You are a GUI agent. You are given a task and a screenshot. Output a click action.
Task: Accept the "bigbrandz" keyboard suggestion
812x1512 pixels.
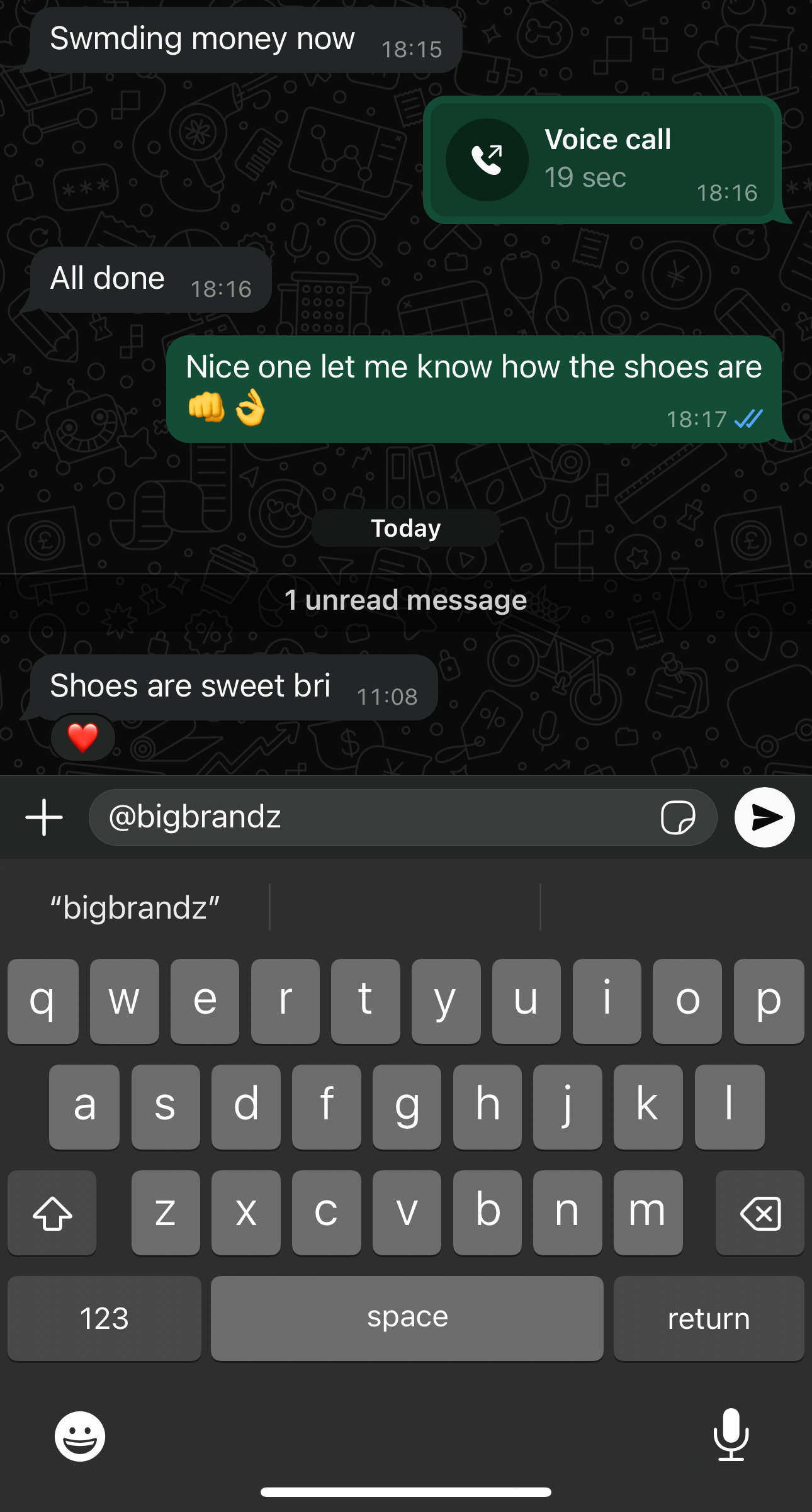pos(135,907)
